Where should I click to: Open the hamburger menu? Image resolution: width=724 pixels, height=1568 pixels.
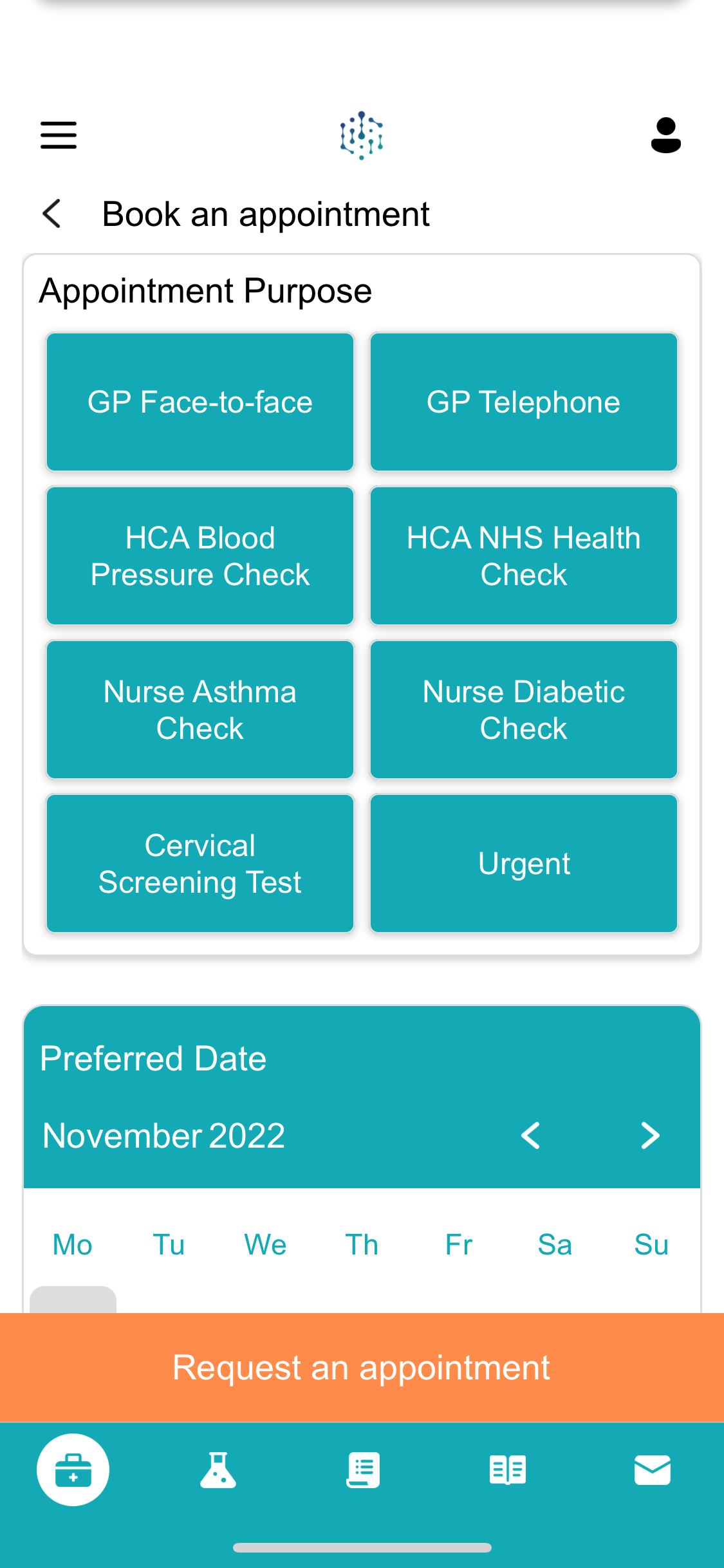(x=59, y=135)
